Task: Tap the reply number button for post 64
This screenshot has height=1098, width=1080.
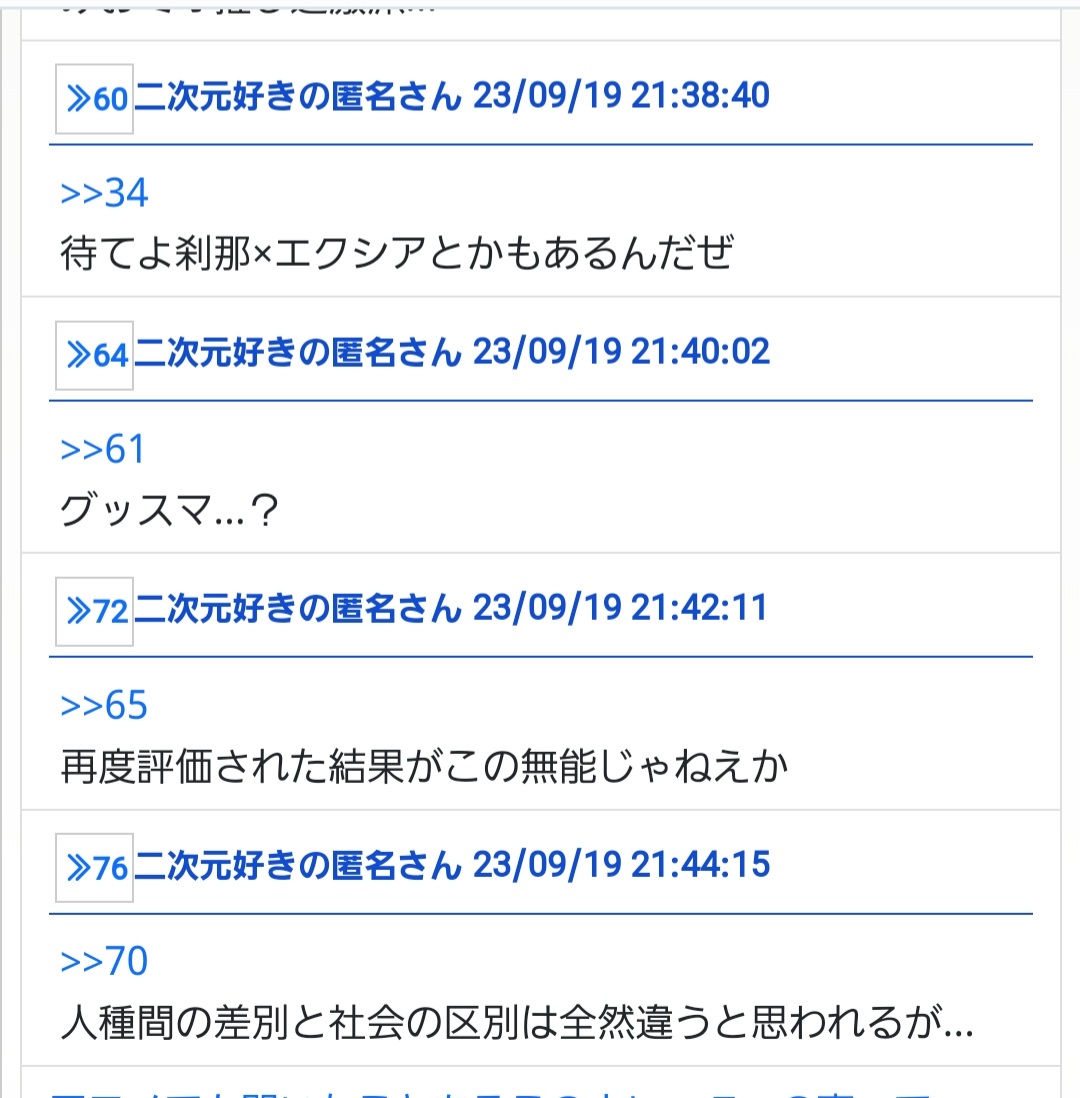Action: point(95,355)
